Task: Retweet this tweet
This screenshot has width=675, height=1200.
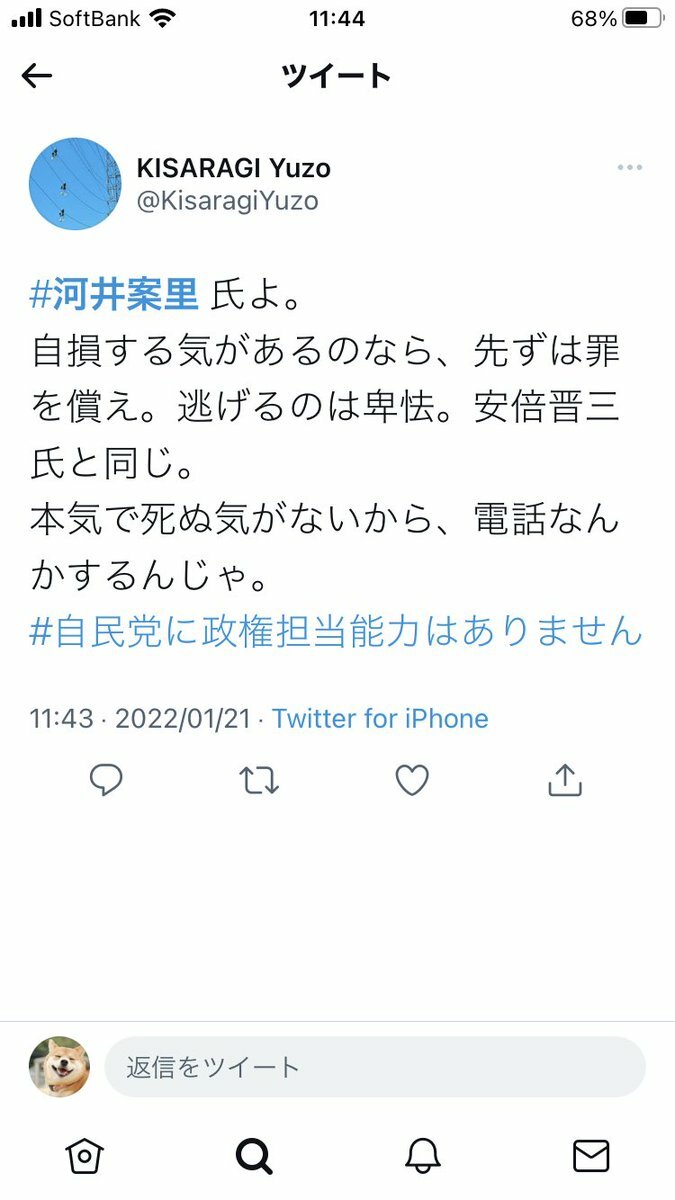Action: click(259, 780)
